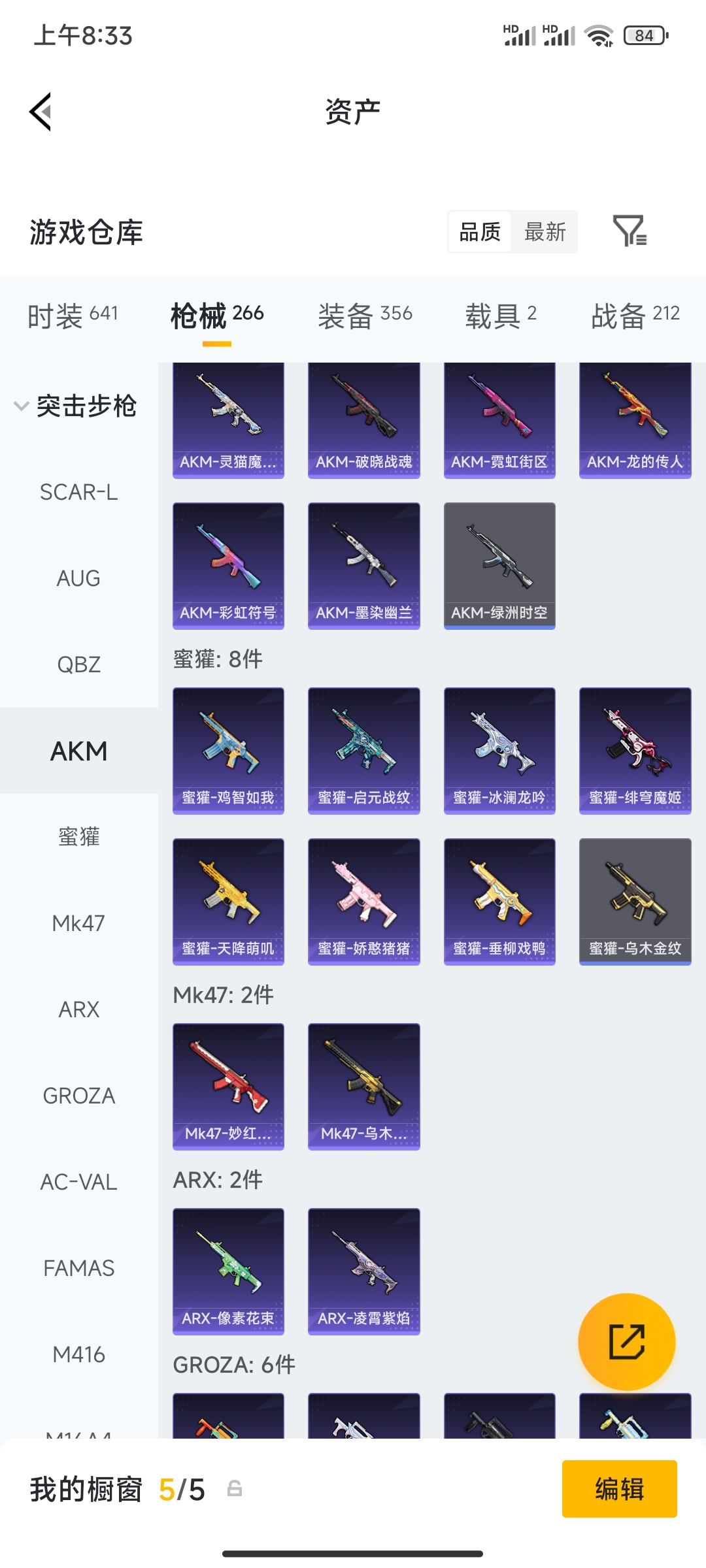Sort items by 品质

pyautogui.click(x=480, y=232)
